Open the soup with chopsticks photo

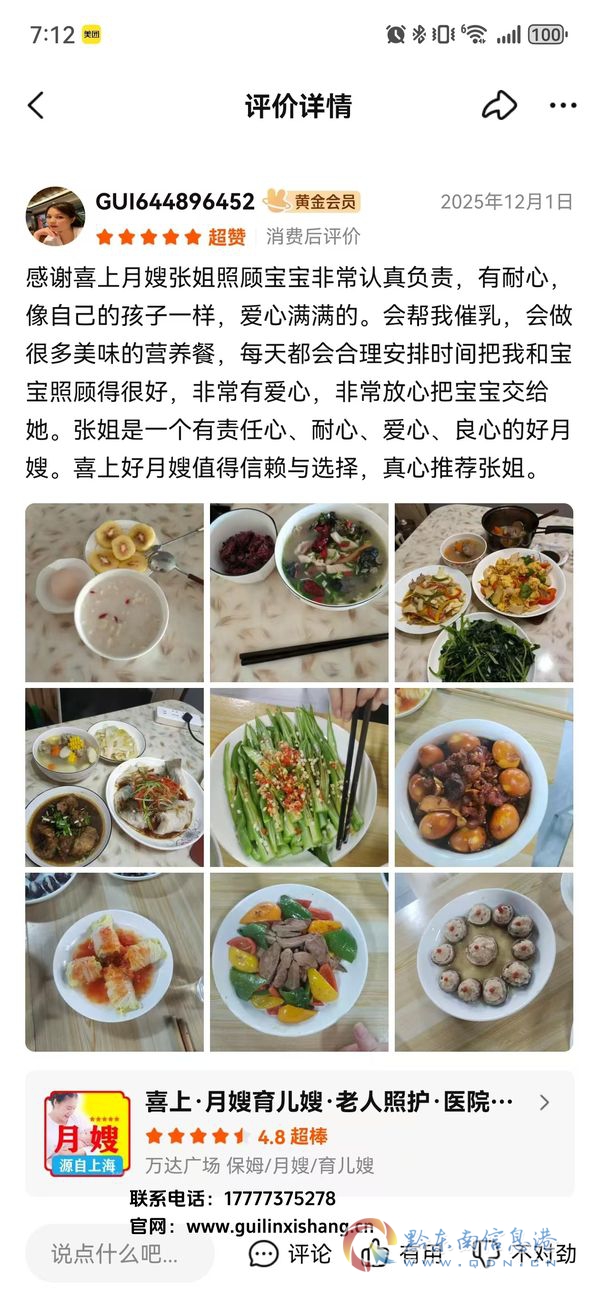299,593
